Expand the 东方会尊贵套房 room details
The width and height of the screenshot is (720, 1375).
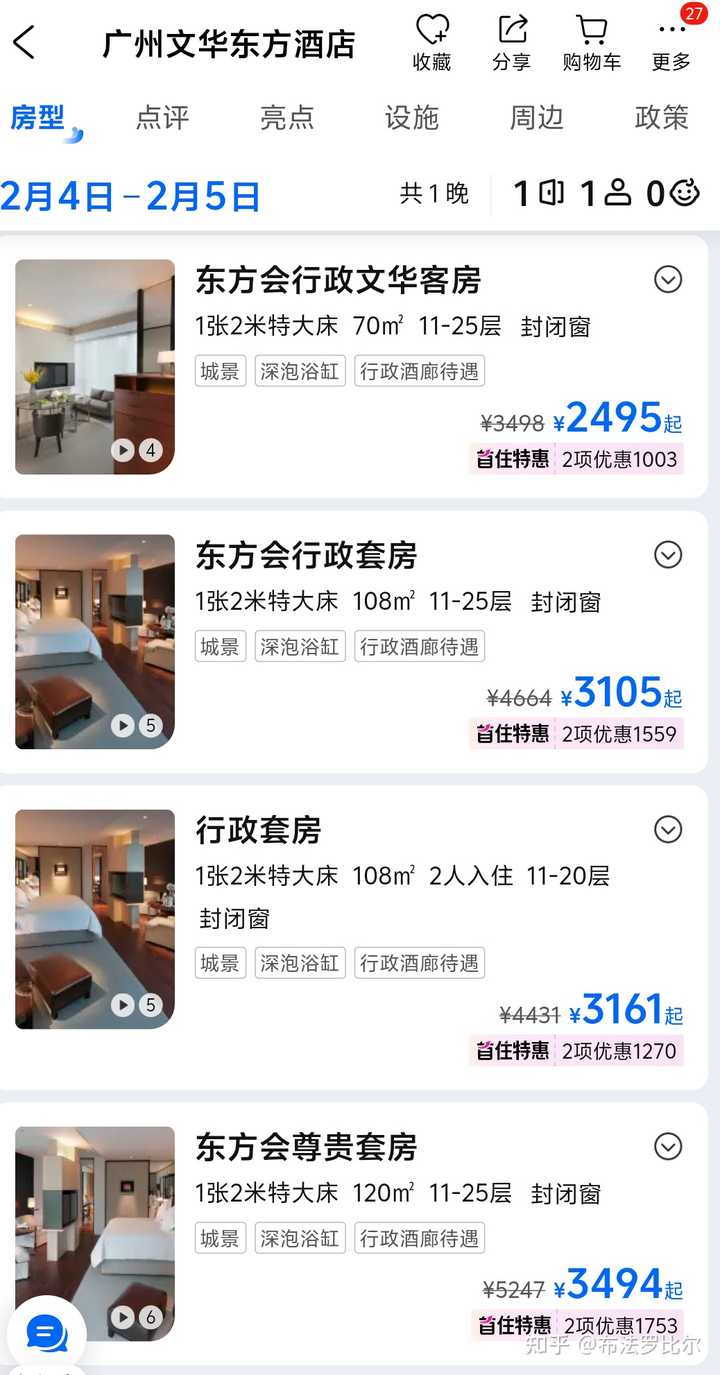click(668, 1146)
